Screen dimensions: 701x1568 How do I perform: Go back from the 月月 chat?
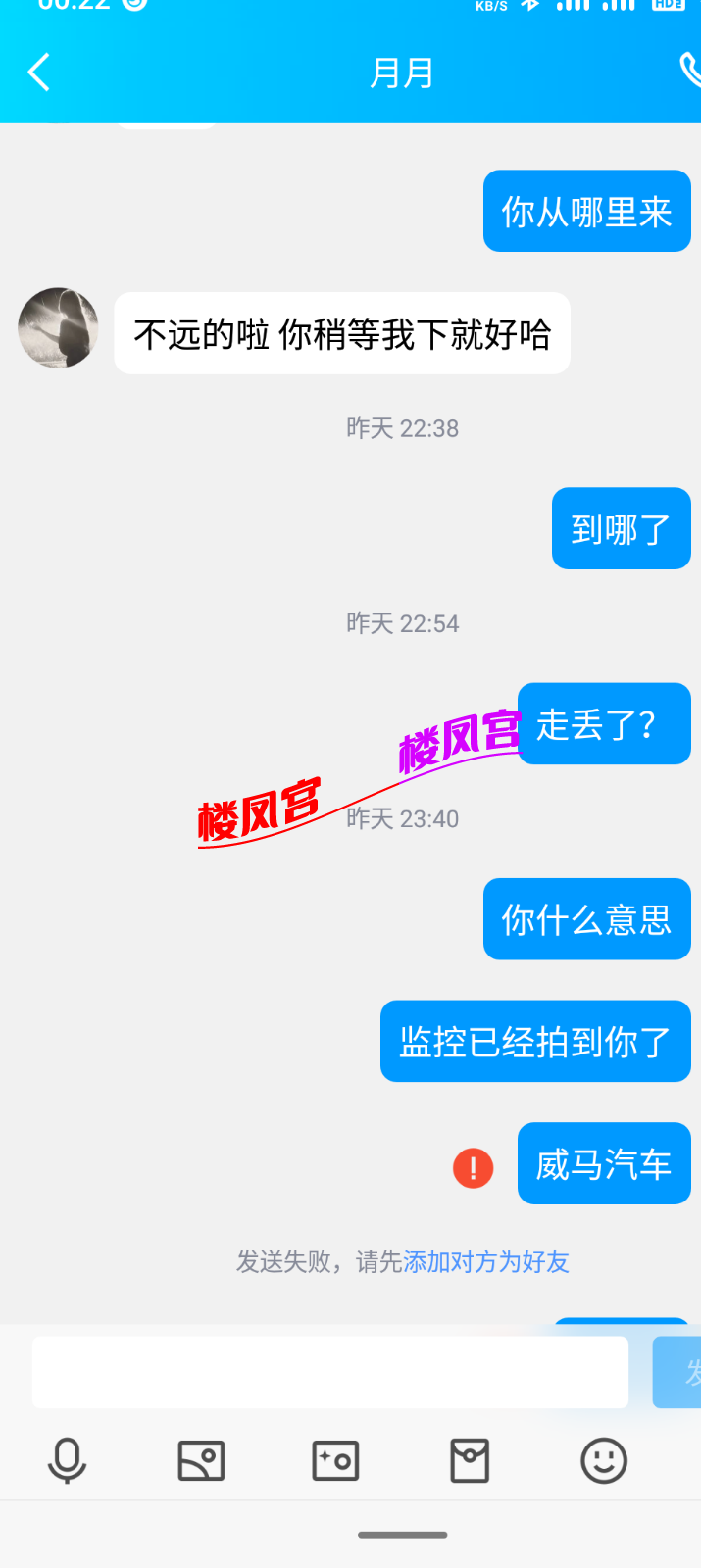pos(39,73)
